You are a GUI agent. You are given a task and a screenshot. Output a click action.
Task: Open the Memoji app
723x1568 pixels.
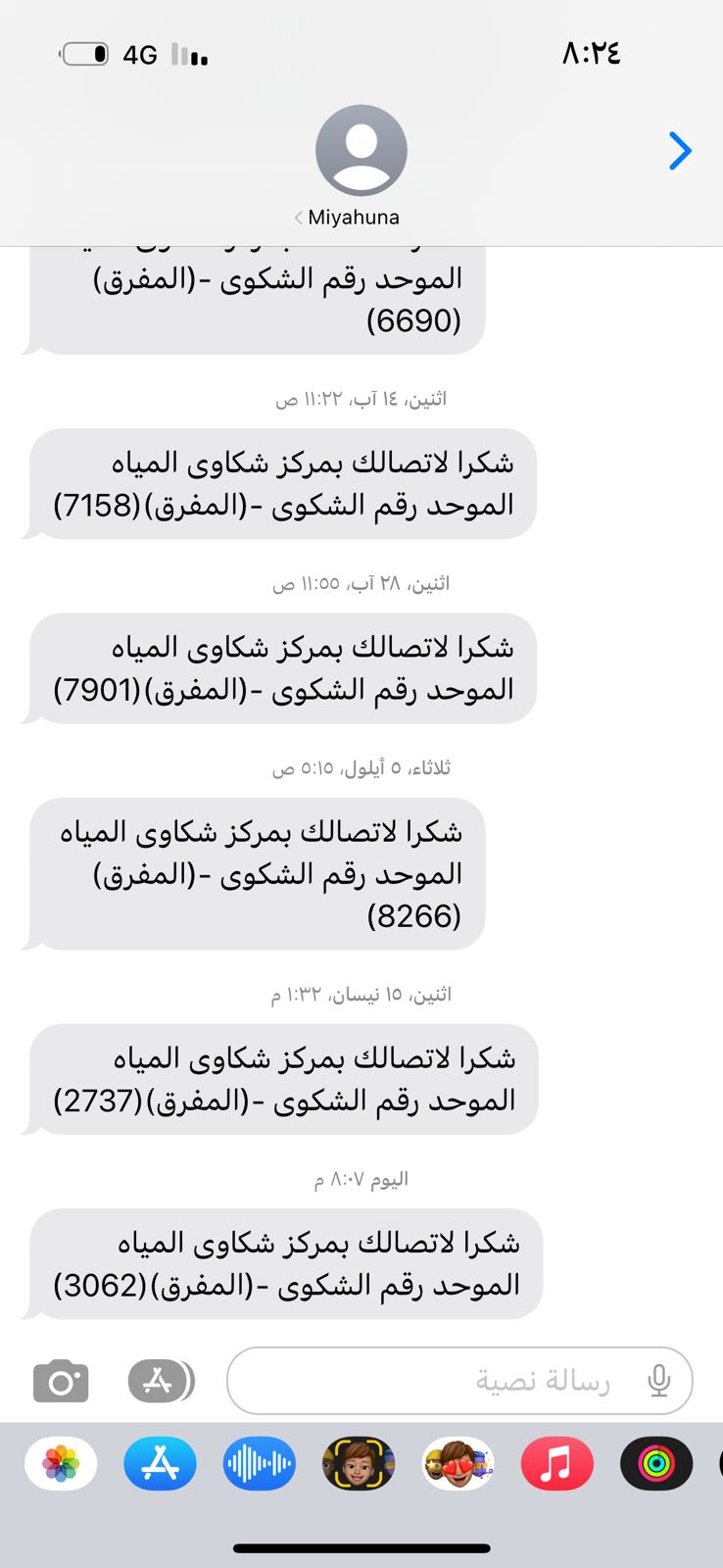(359, 1464)
